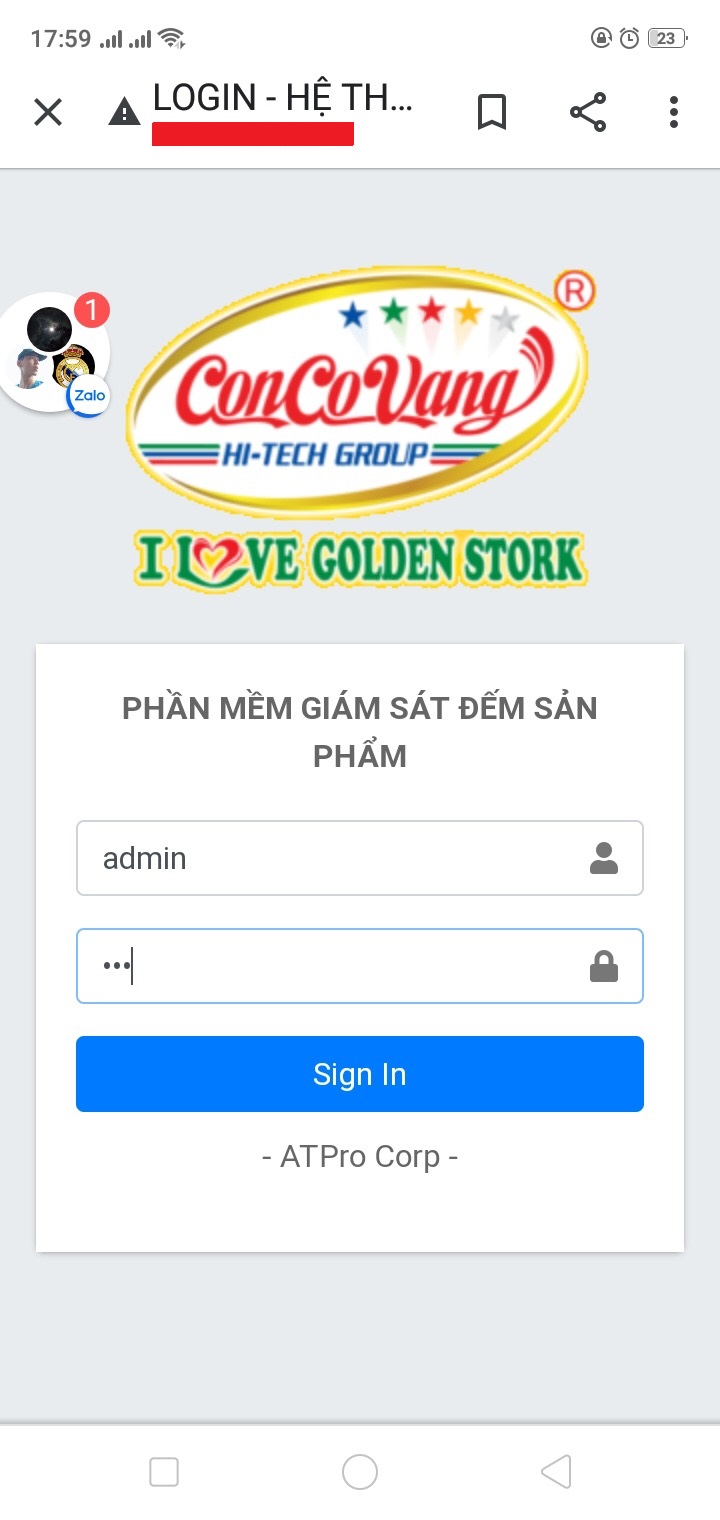
Task: Open the recent apps view
Action: pos(164,1472)
